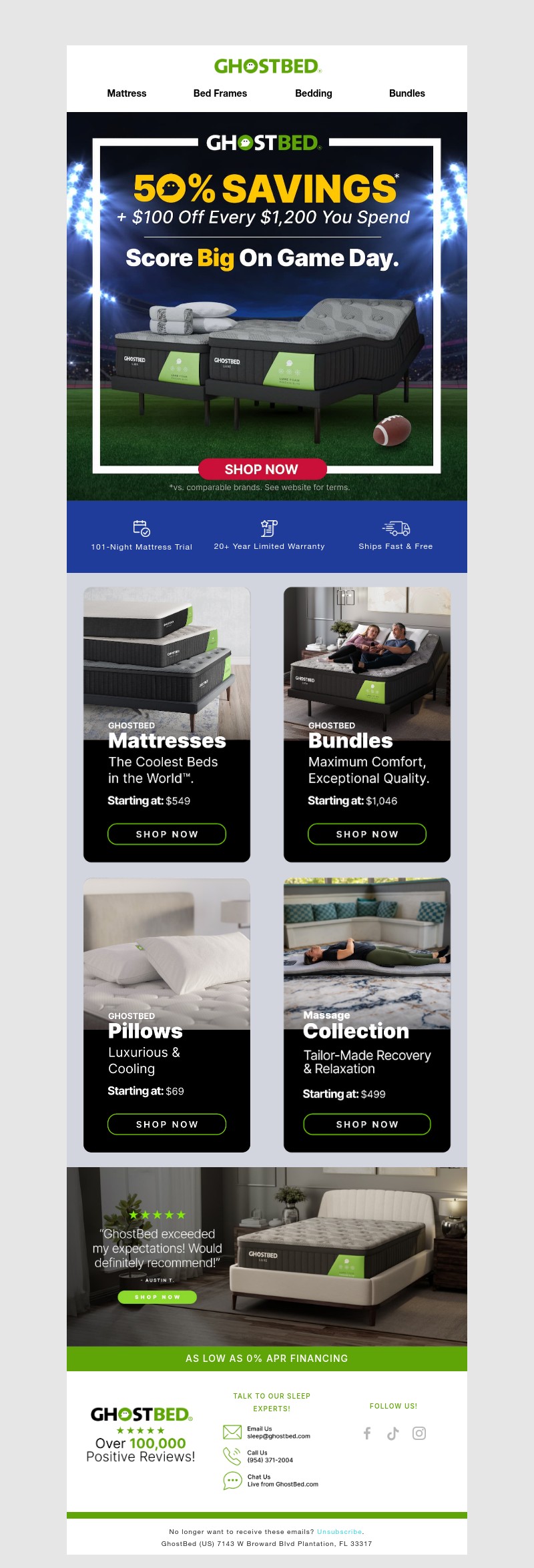Go to the Bedding section

click(314, 93)
